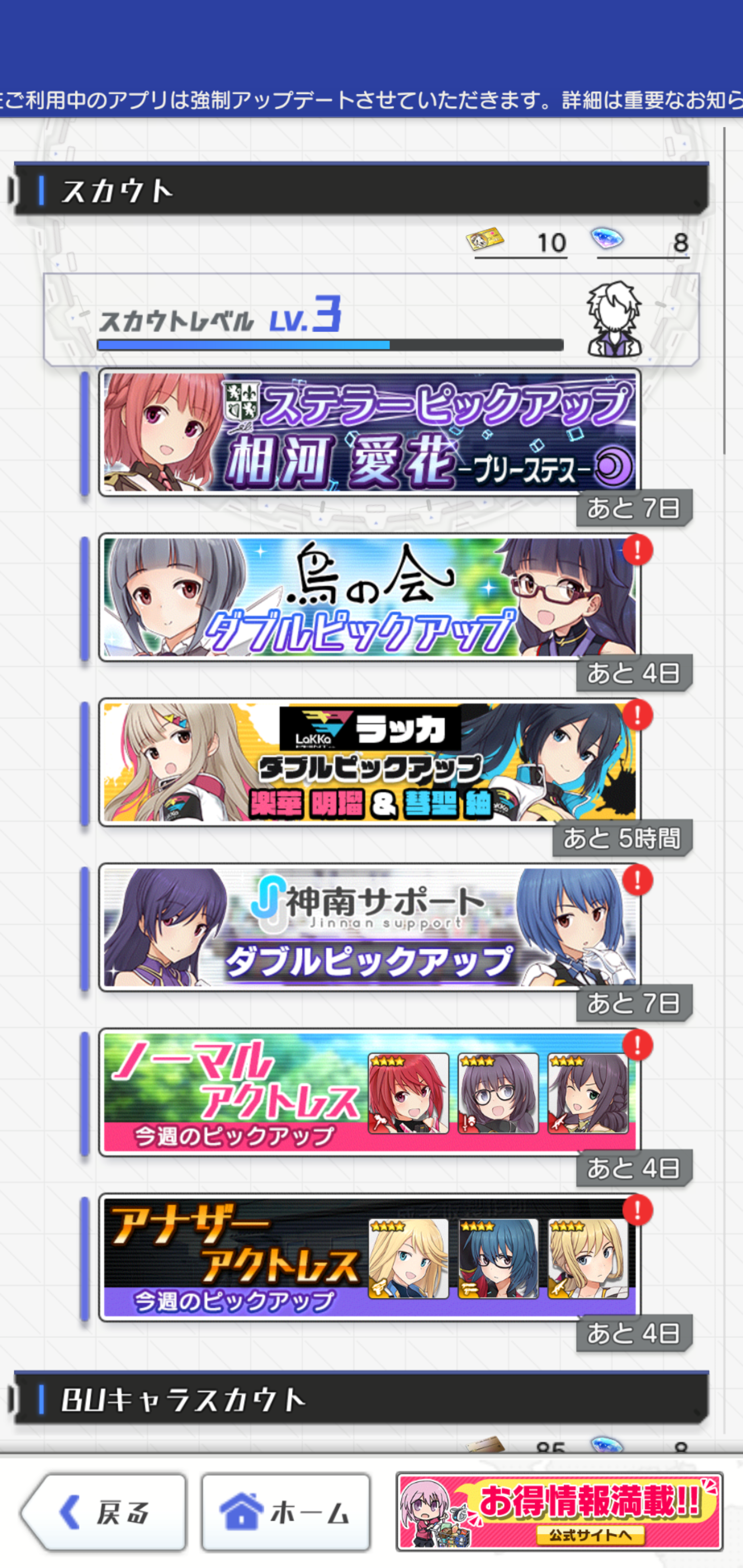Select the ラッカ ダブルピックアップ scout banner
Viewport: 743px width, 1568px height.
(369, 763)
